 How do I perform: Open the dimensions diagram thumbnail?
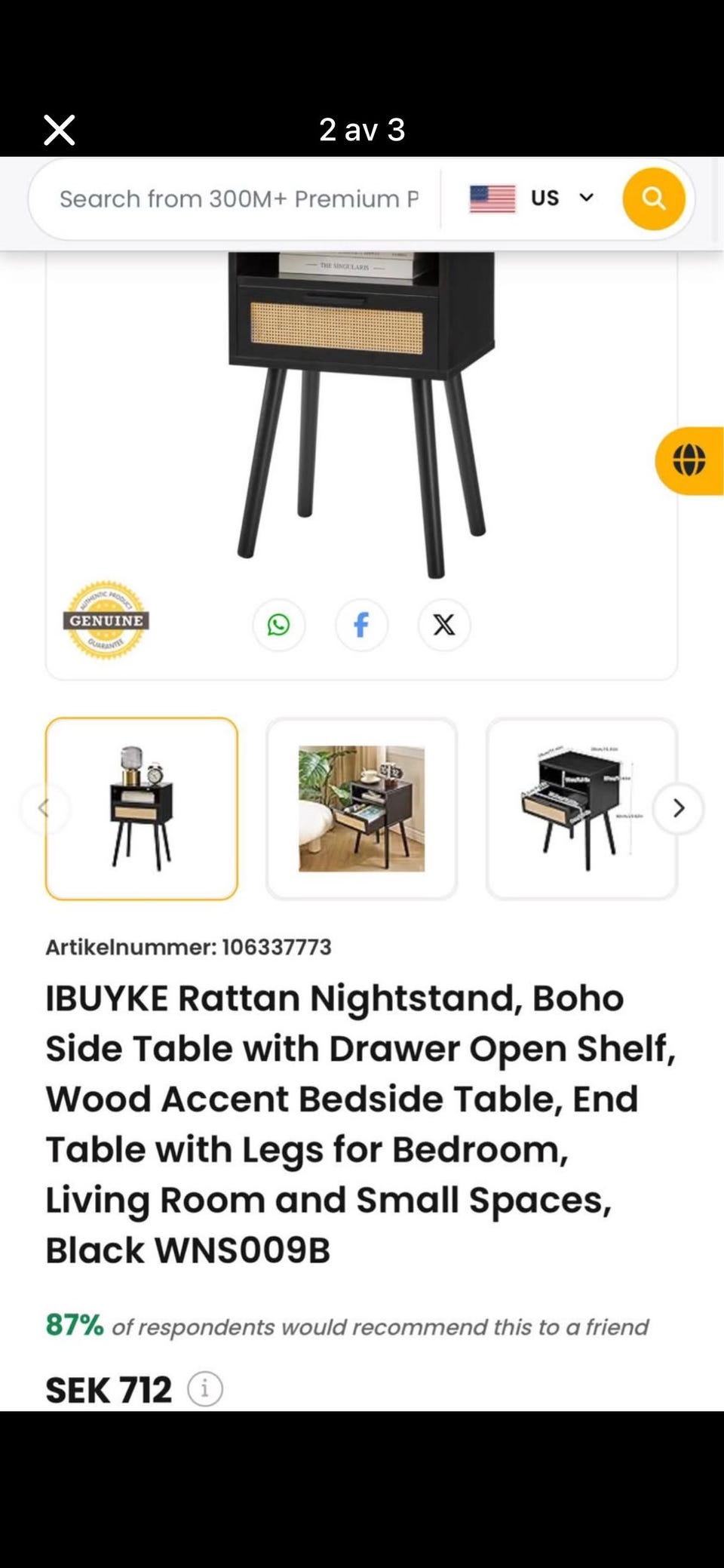[581, 808]
